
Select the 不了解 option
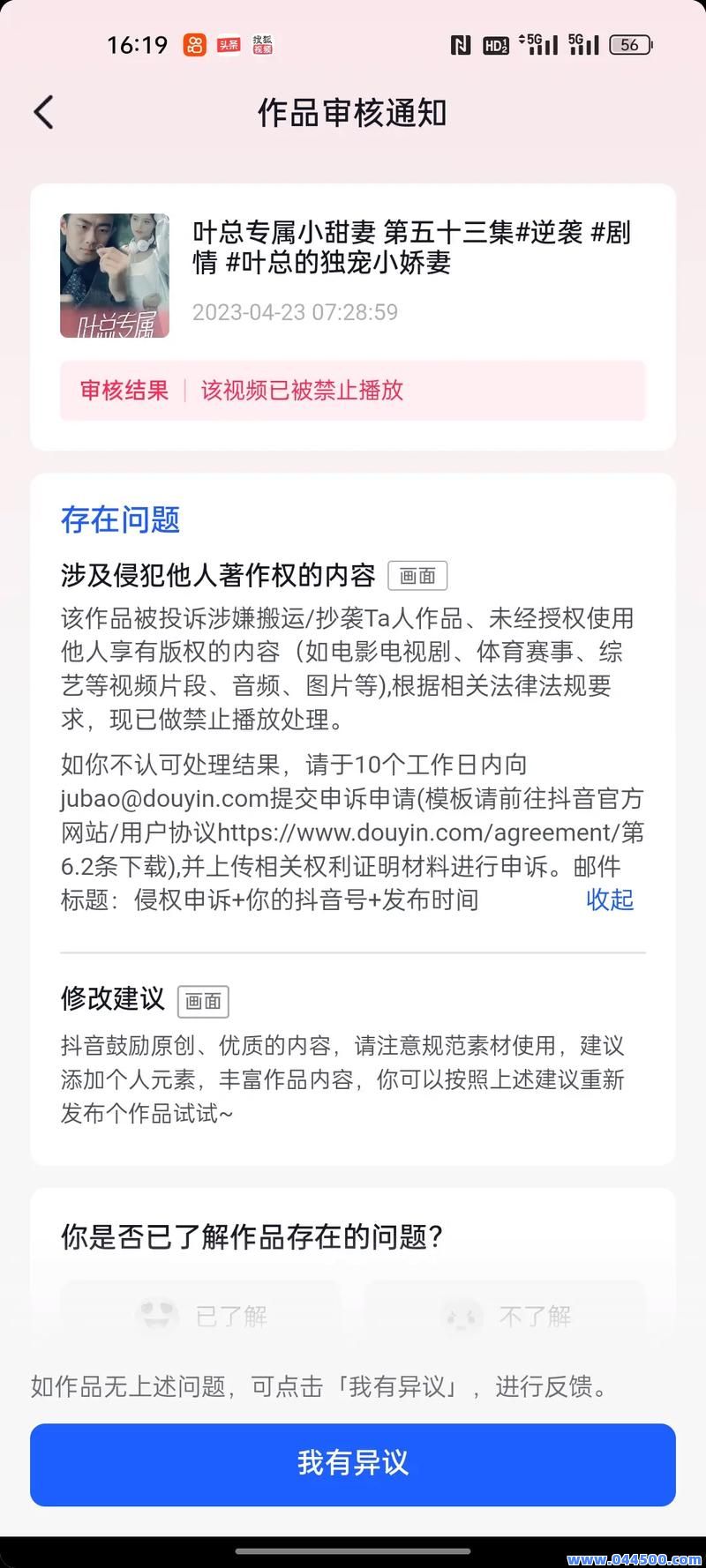(505, 1314)
